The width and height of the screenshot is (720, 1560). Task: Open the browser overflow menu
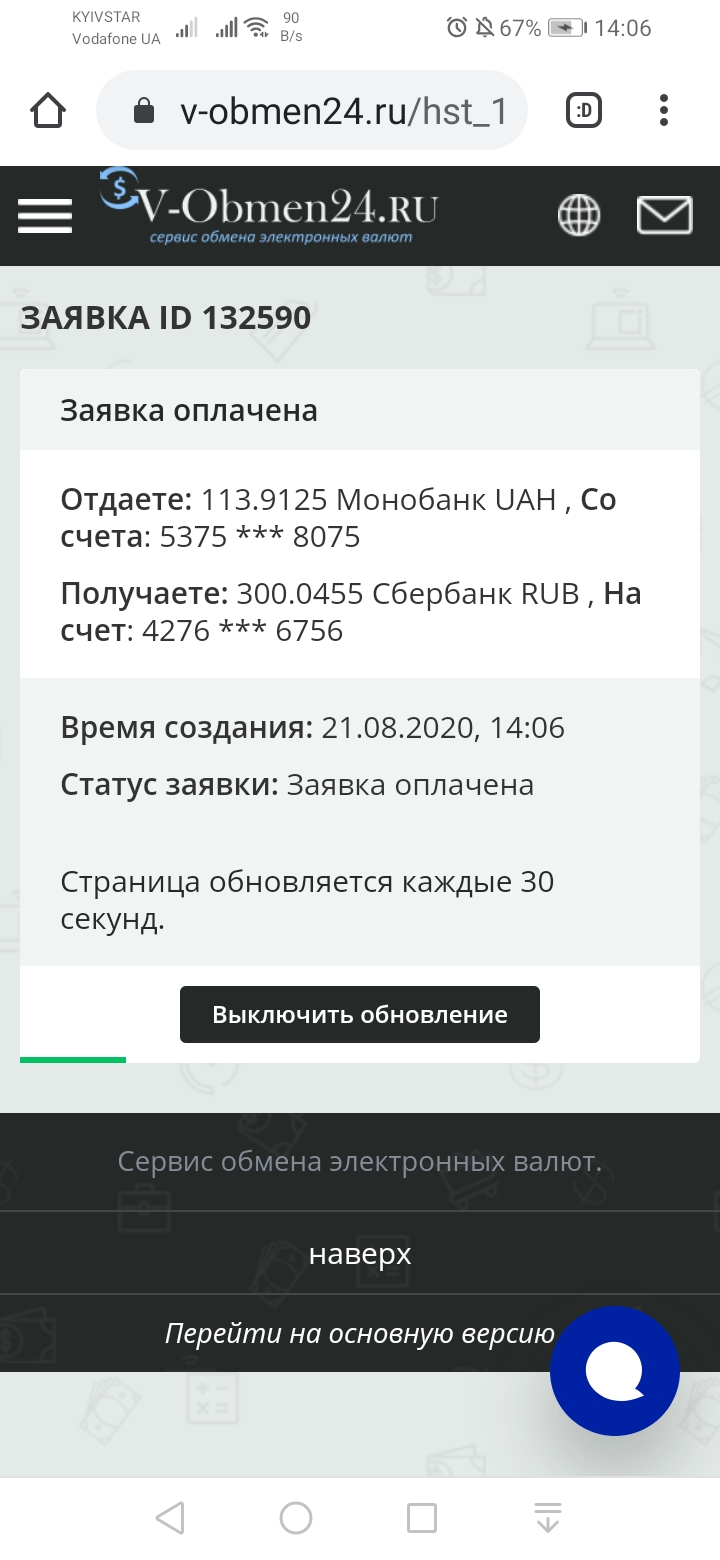coord(664,110)
